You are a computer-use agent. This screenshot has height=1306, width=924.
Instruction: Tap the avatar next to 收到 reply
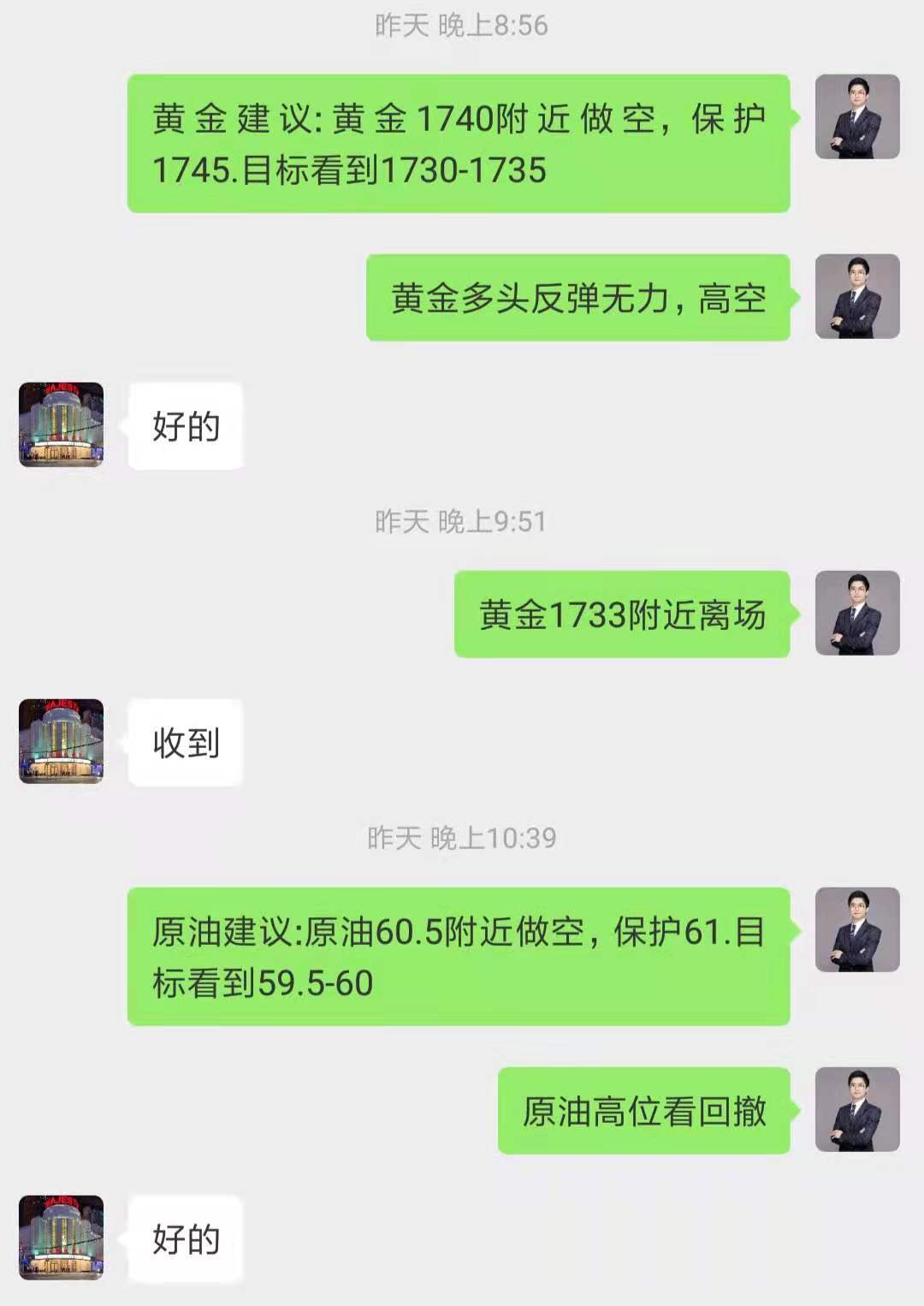pyautogui.click(x=62, y=741)
